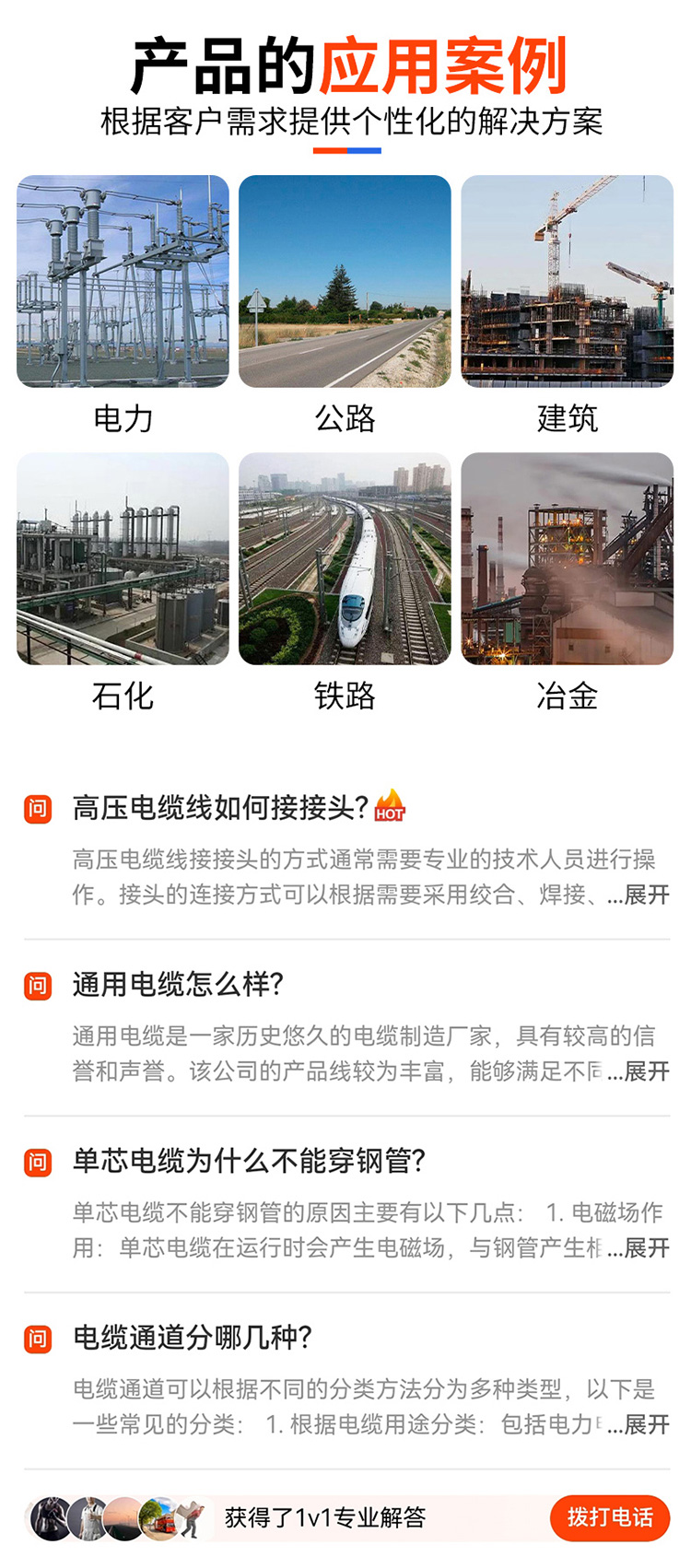This screenshot has height=1568, width=691.
Task: Expand the answer about 高压电缆线如何接接头
Action: coord(638,895)
